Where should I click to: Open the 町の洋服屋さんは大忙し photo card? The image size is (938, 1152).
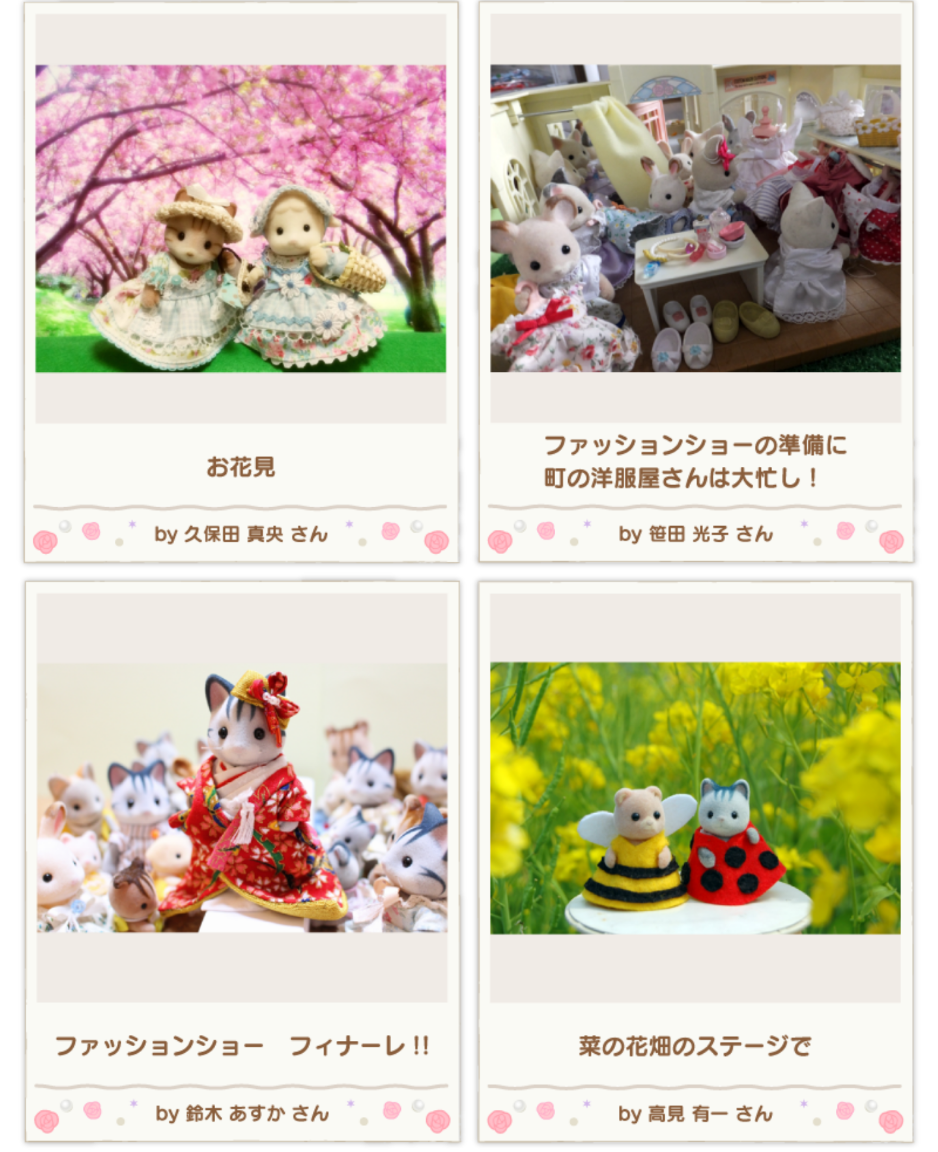695,219
